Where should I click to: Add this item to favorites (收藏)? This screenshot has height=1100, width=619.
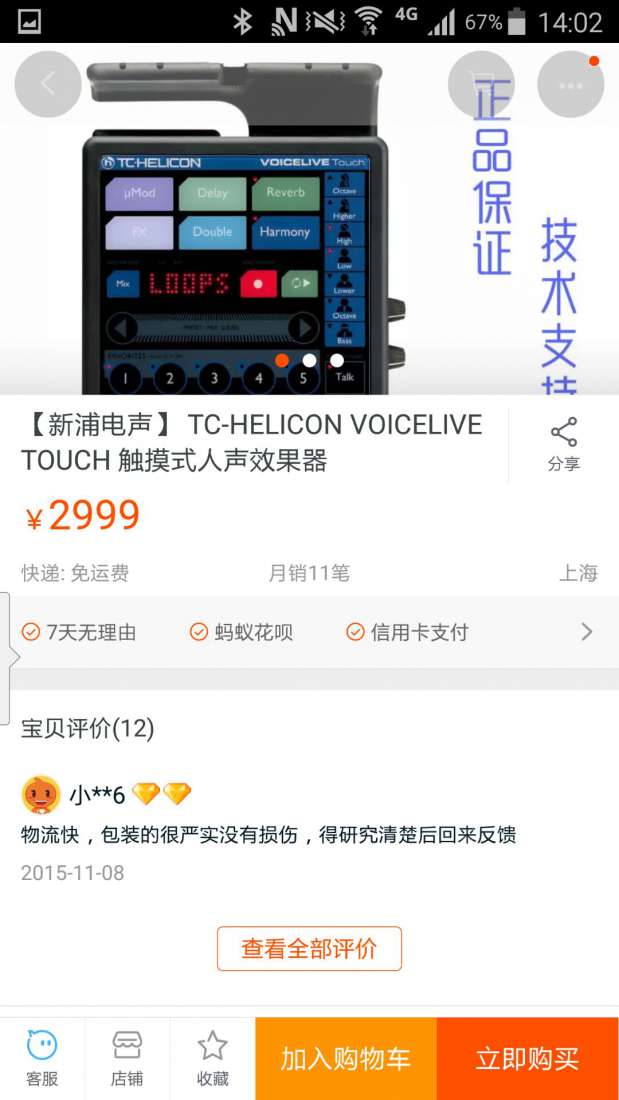(x=212, y=1058)
